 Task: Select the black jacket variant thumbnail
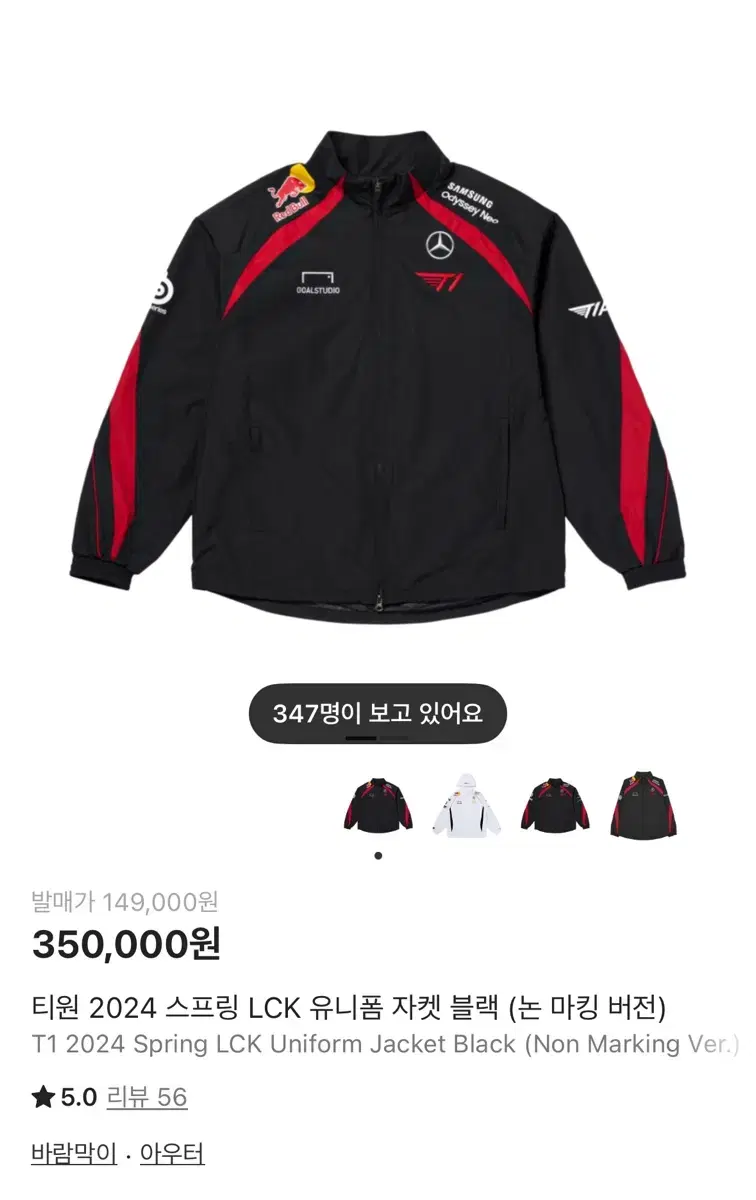click(383, 803)
